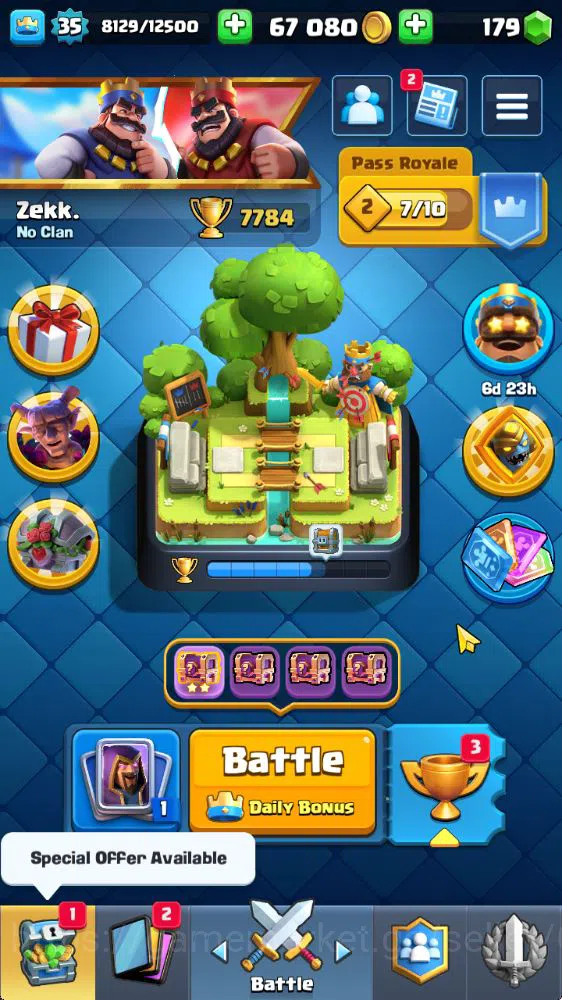Open the player profile banner

(159, 133)
